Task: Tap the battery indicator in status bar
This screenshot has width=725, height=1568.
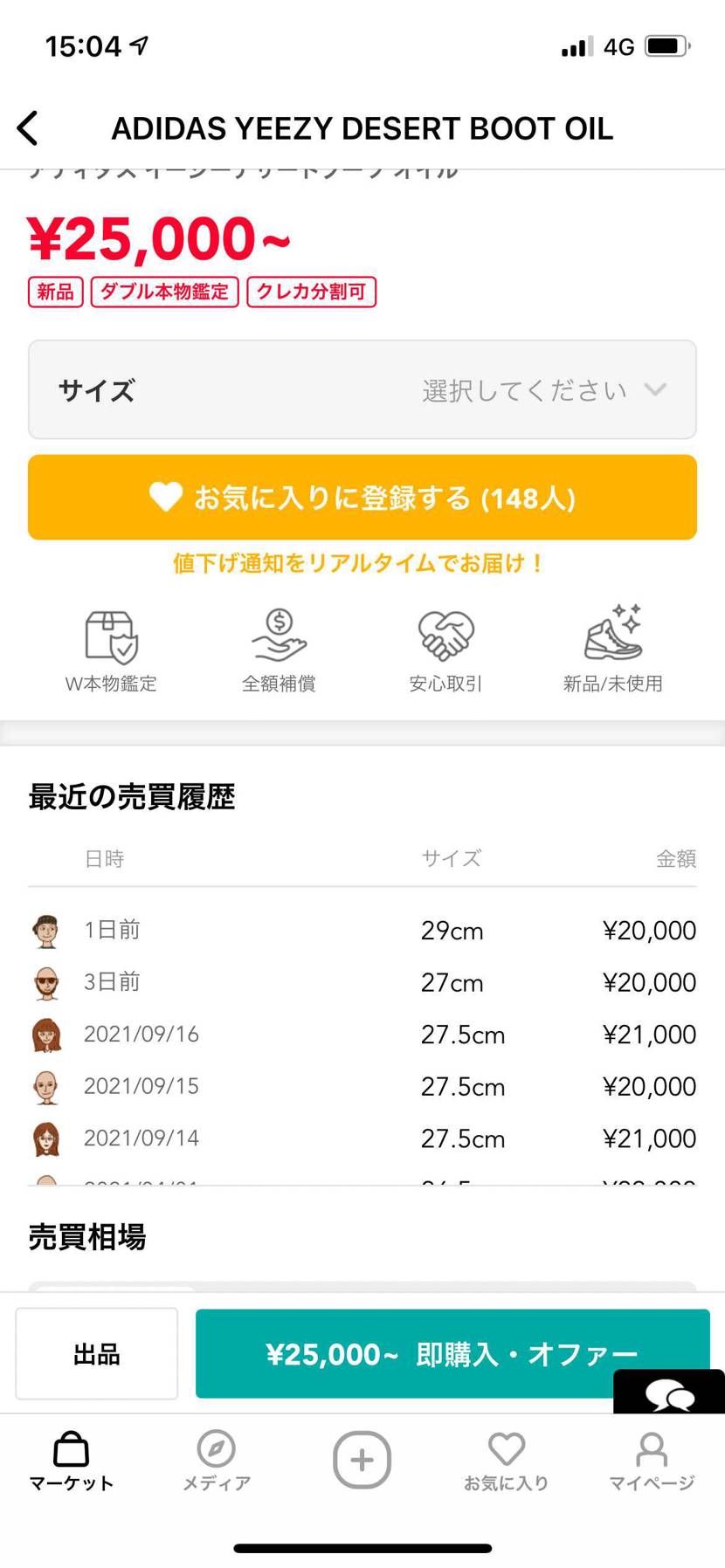Action: pyautogui.click(x=667, y=46)
